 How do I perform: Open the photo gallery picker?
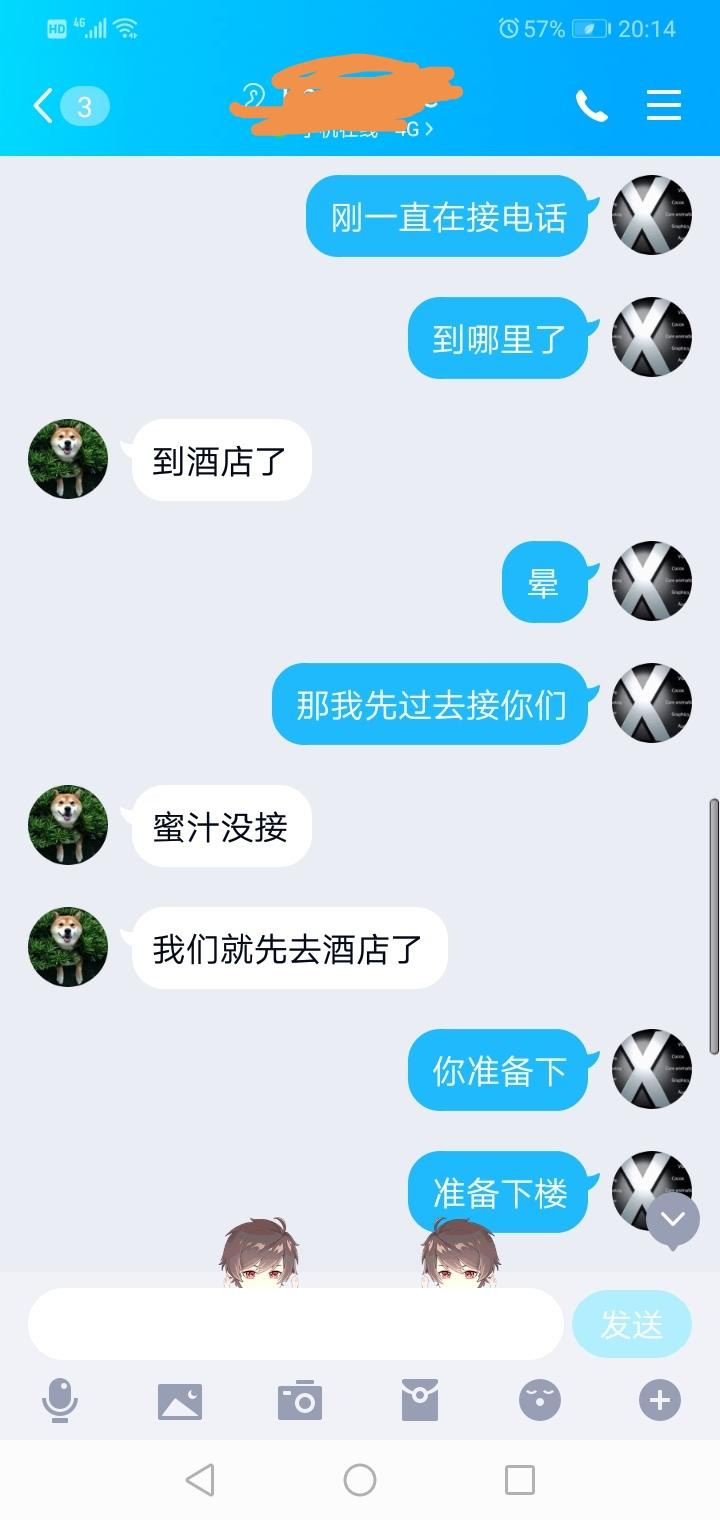(x=180, y=1401)
